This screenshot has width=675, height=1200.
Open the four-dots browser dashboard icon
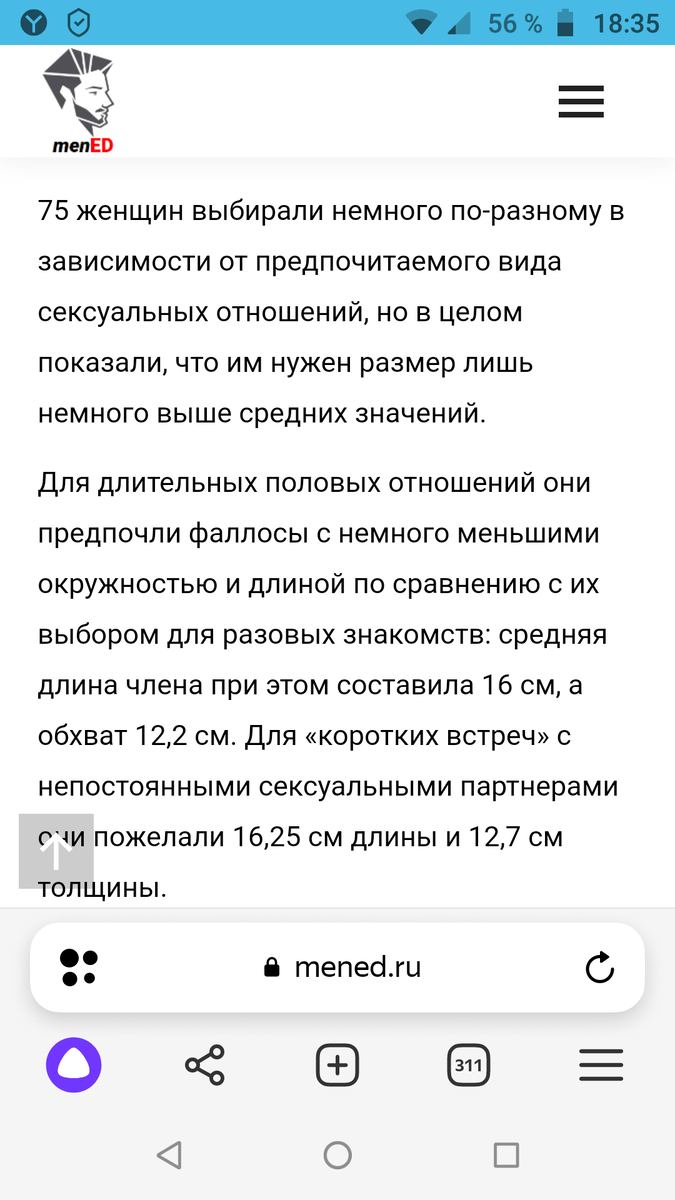click(78, 967)
